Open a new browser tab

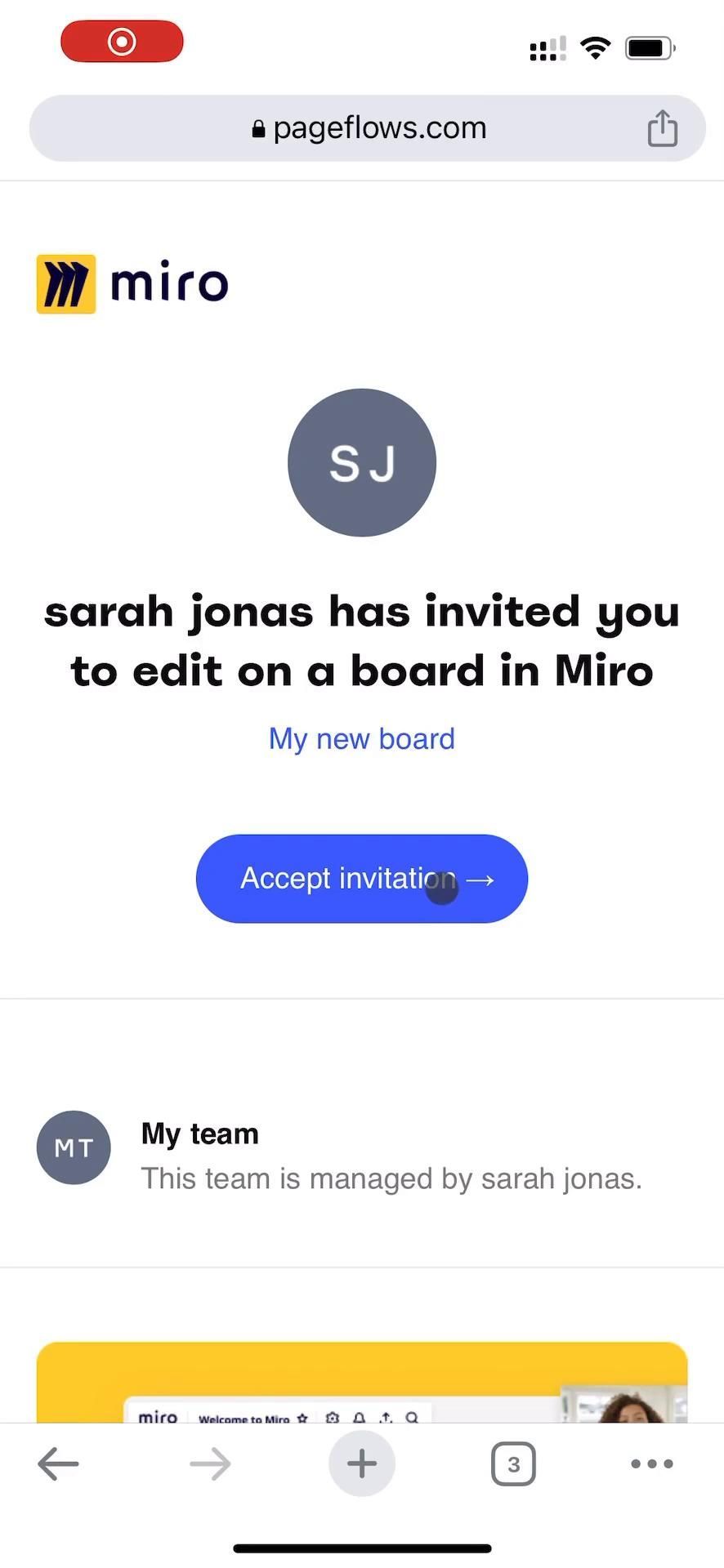click(361, 1463)
